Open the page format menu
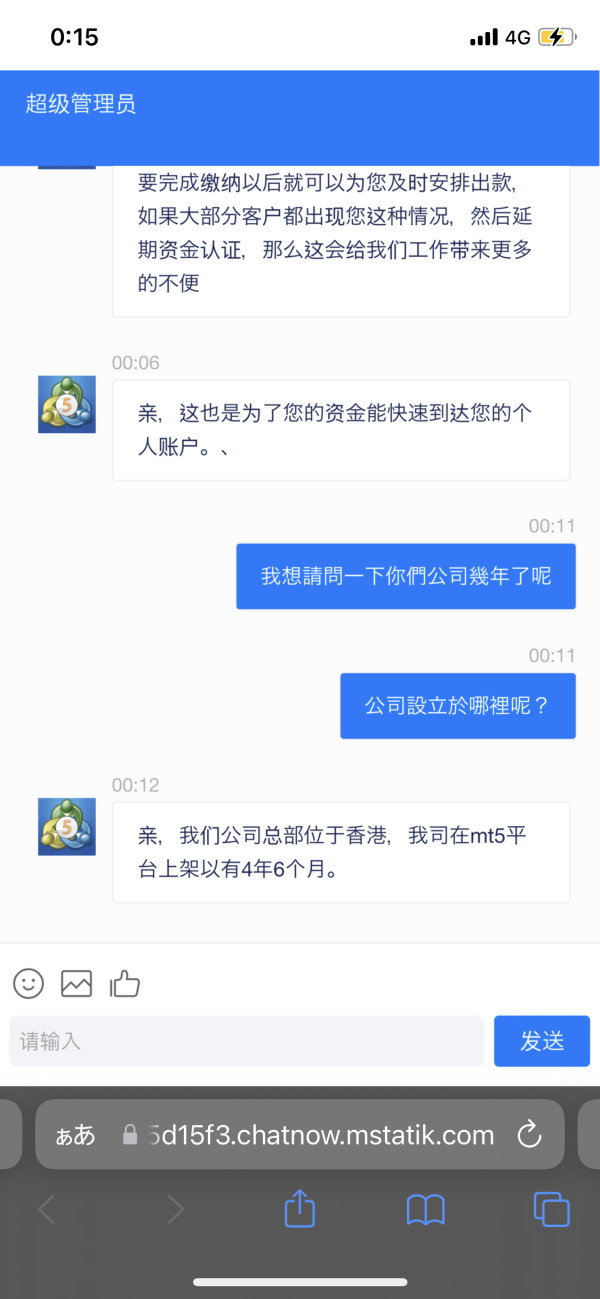Image resolution: width=600 pixels, height=1299 pixels. click(75, 1134)
